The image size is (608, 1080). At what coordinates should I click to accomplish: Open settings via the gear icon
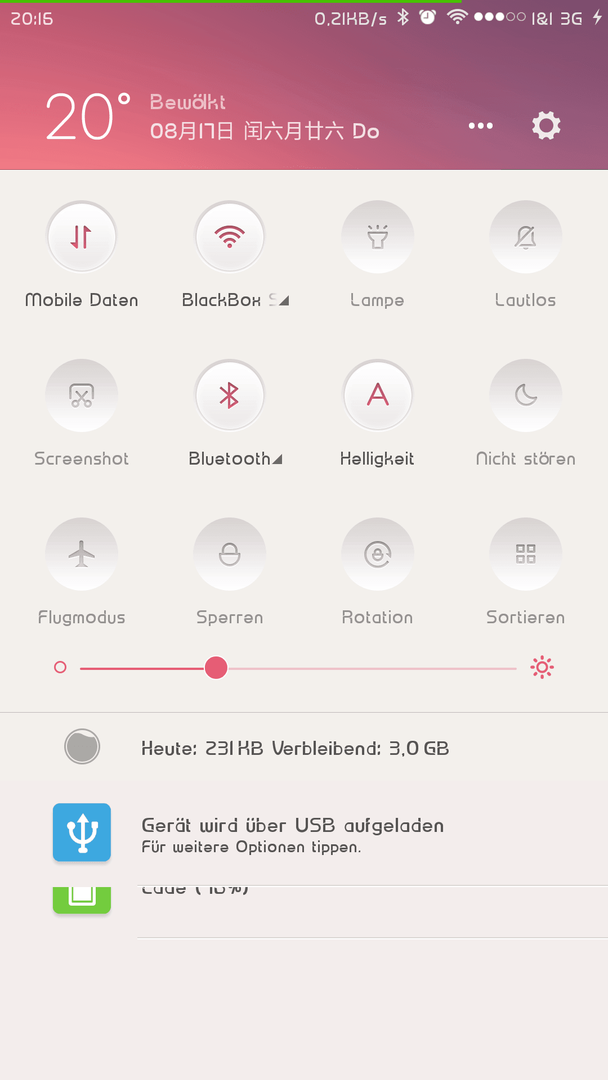point(546,126)
